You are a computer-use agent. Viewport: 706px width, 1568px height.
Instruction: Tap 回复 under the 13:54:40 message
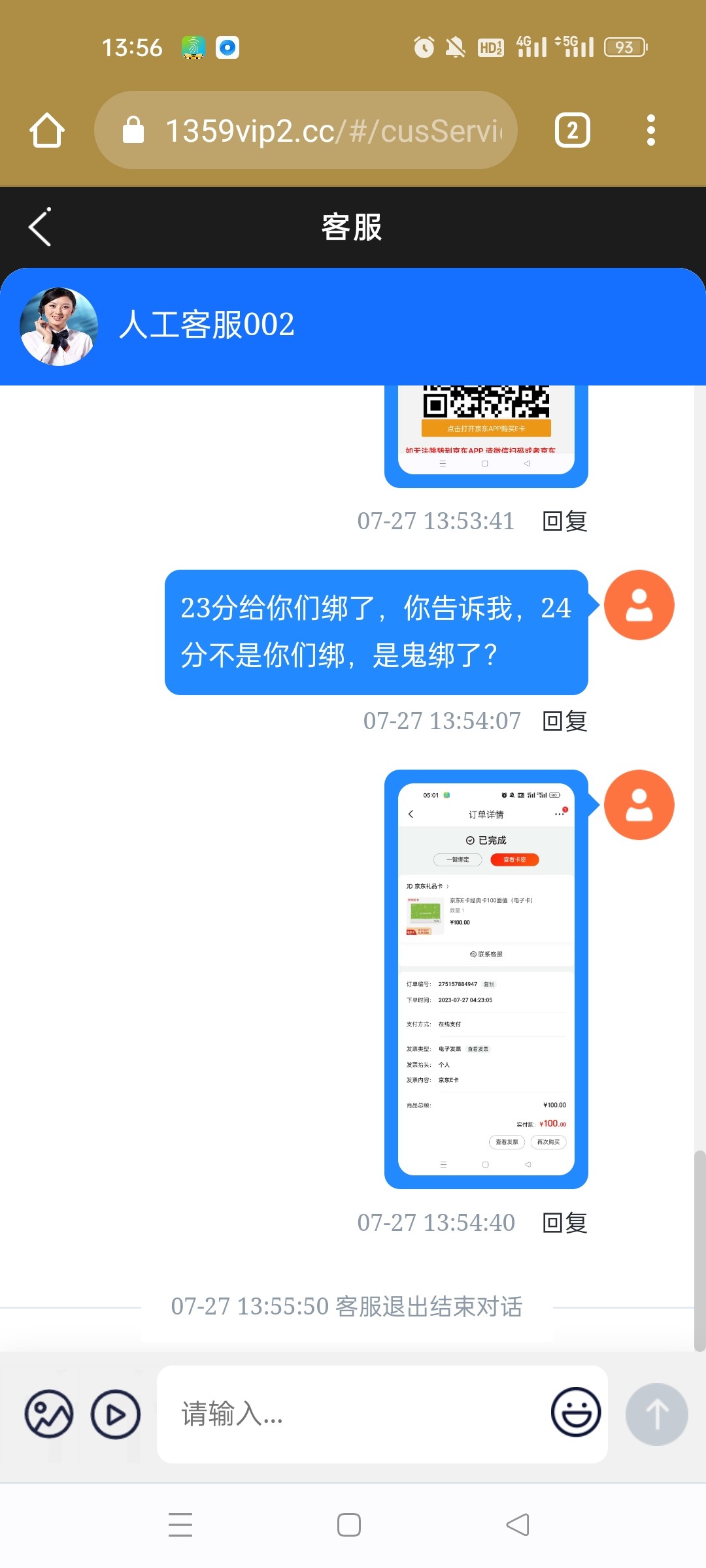565,1223
